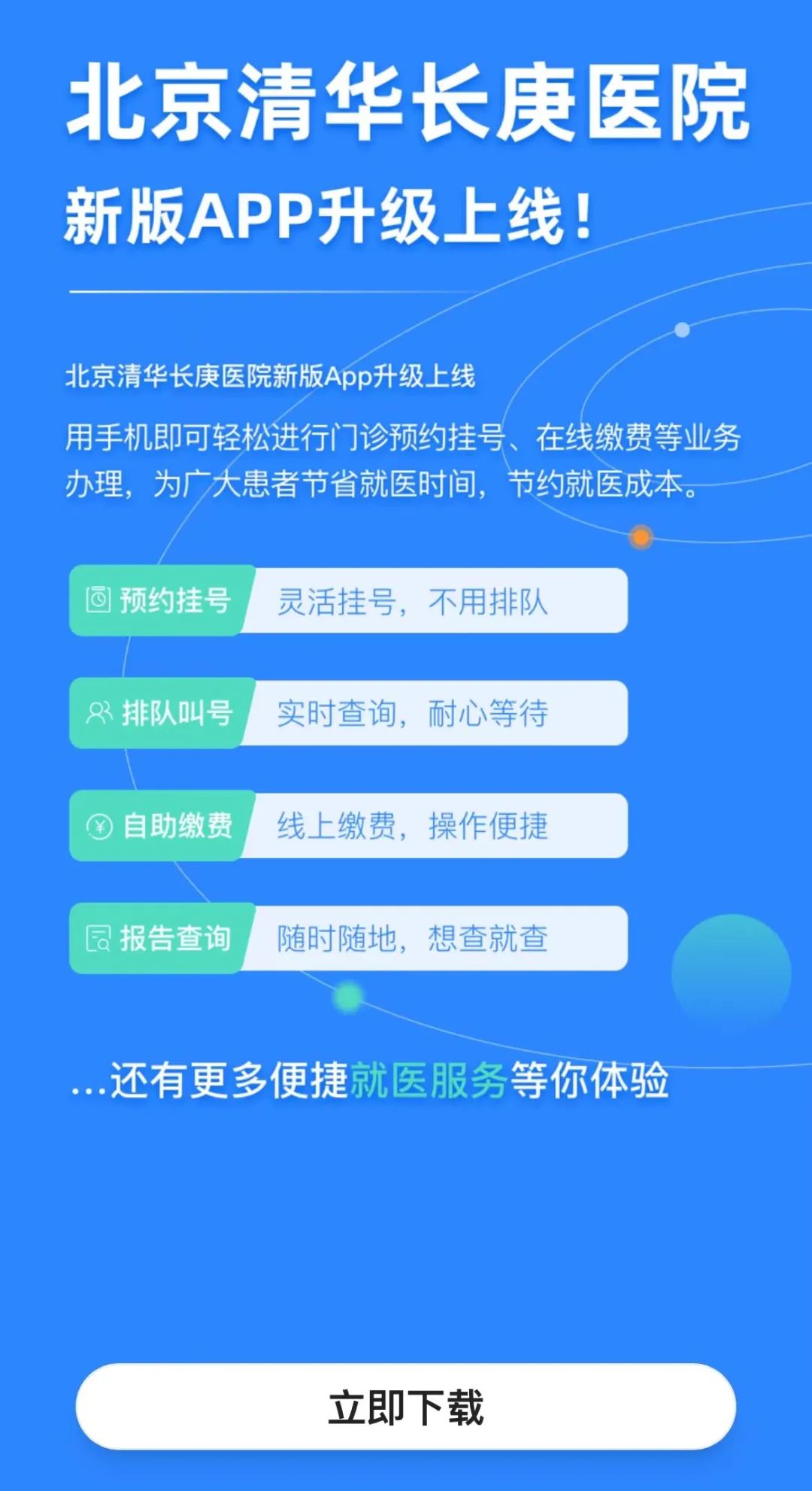Tap the 立即下载 download button
The height and width of the screenshot is (1491, 812).
(x=405, y=1406)
